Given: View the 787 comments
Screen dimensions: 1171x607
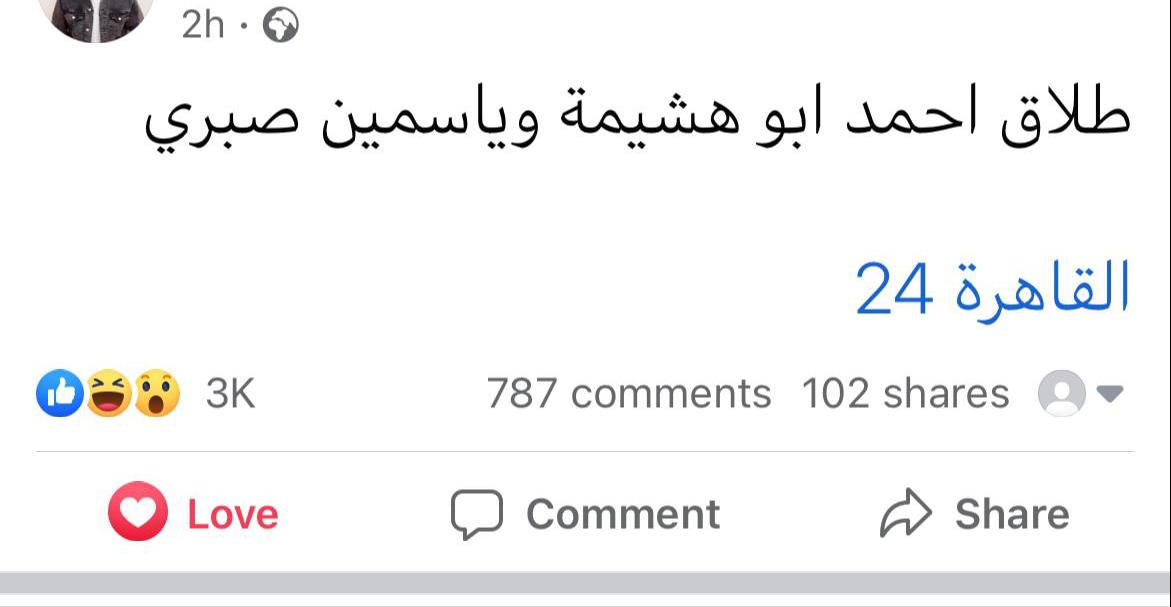Looking at the screenshot, I should [x=628, y=394].
